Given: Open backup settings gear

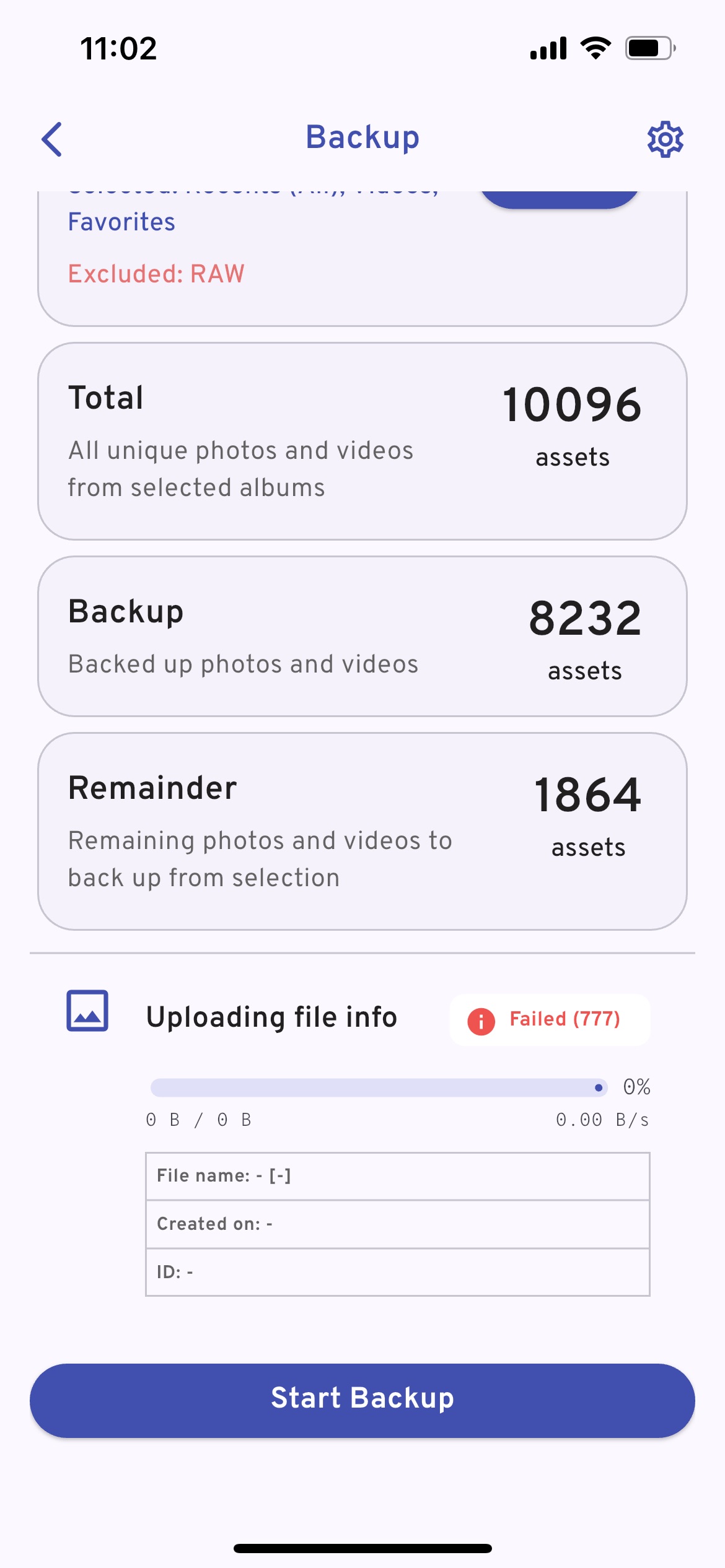Looking at the screenshot, I should 665,139.
